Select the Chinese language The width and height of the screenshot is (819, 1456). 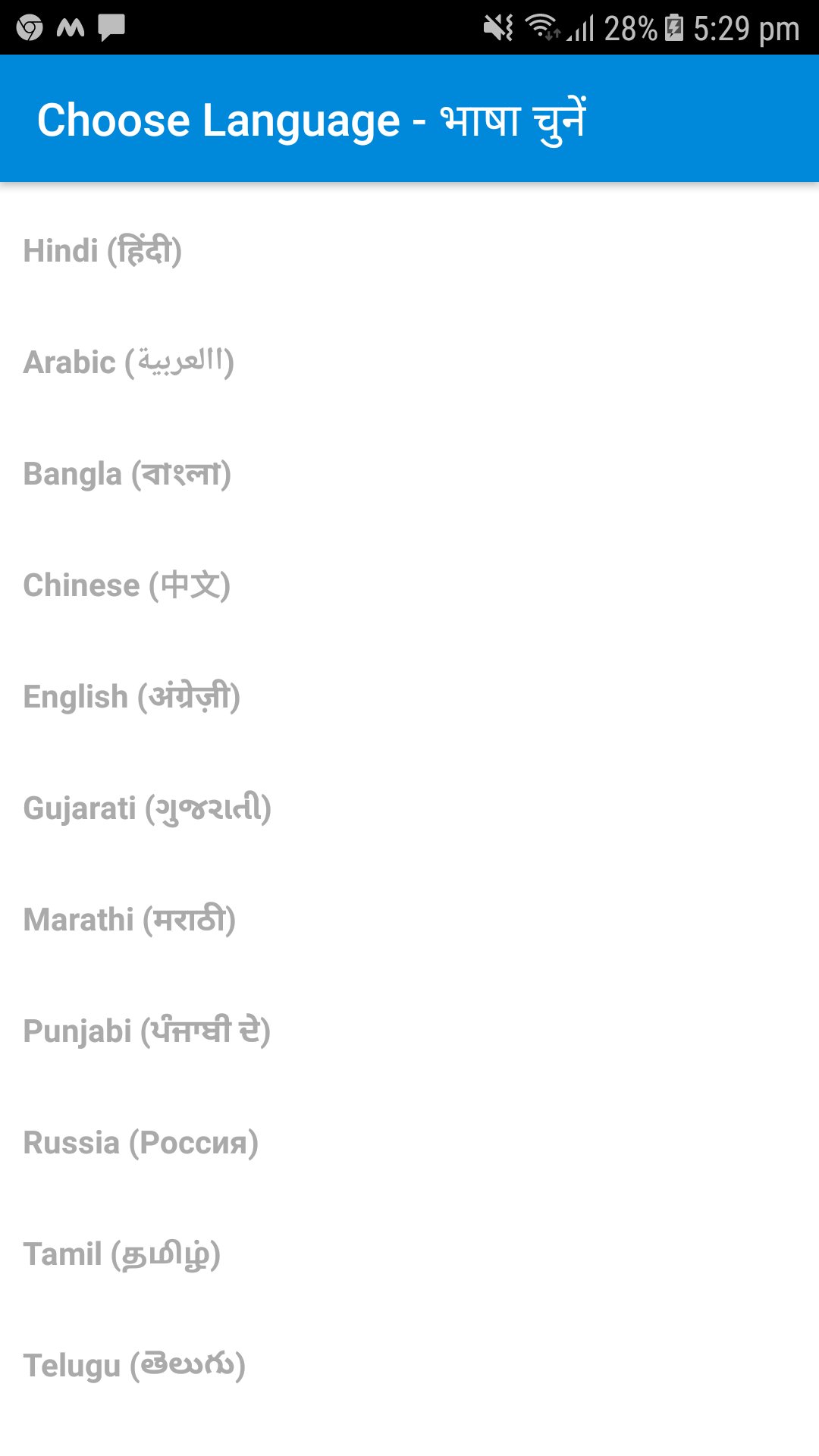tap(409, 585)
